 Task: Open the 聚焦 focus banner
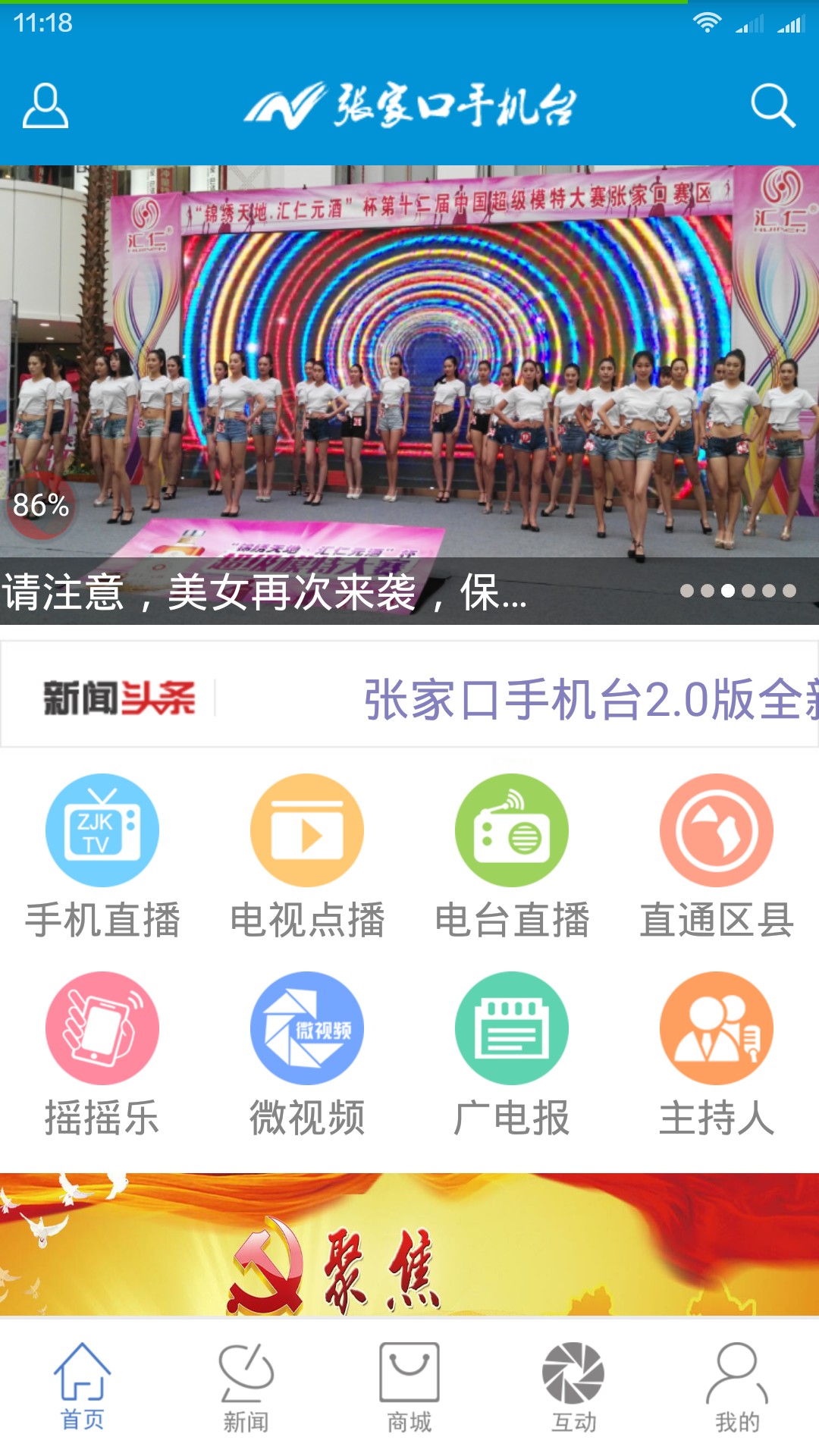point(409,1244)
